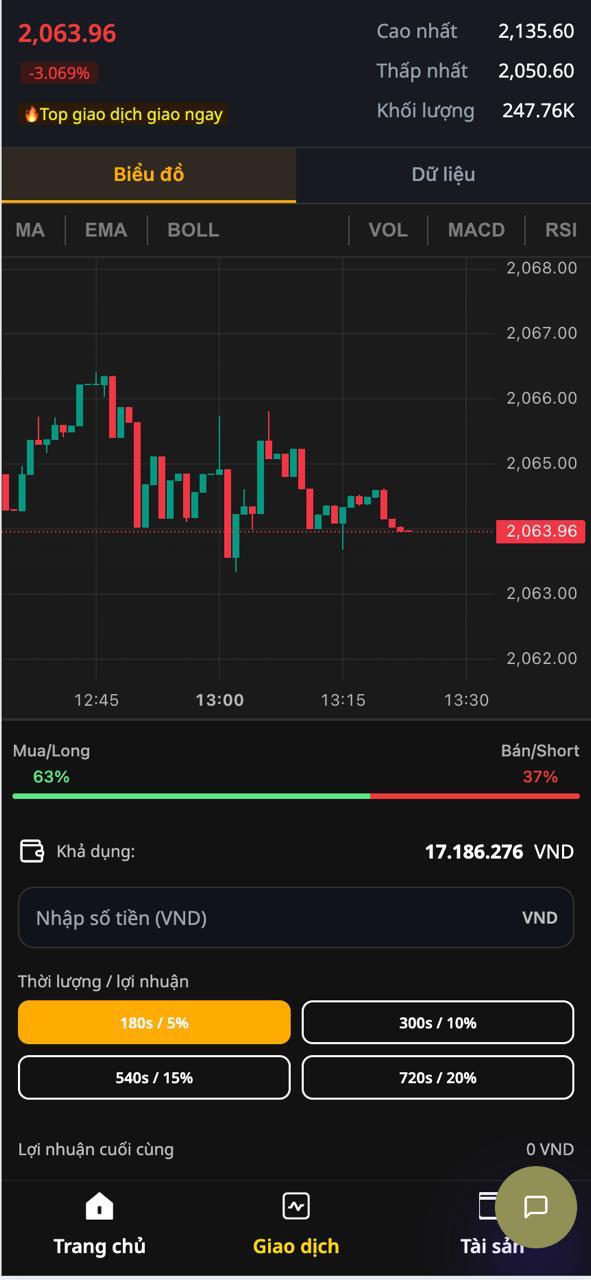Image resolution: width=591 pixels, height=1280 pixels.
Task: Select the 720s / 20% duration option
Action: click(438, 1078)
